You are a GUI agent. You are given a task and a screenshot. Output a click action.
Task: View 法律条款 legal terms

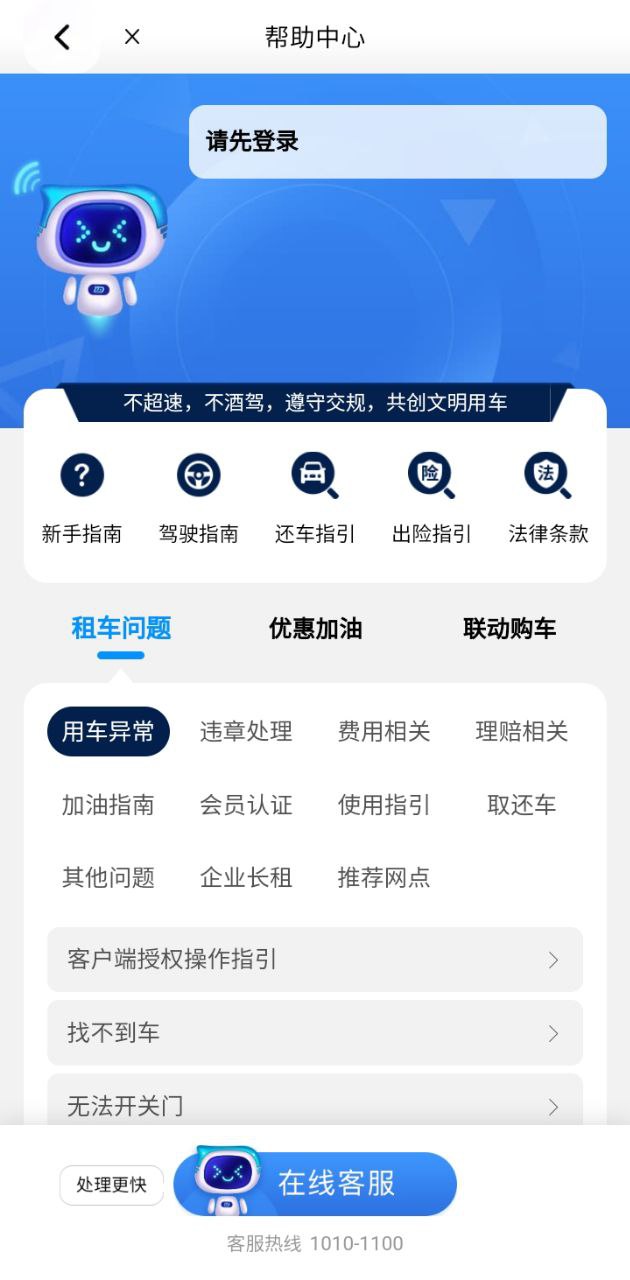click(548, 498)
